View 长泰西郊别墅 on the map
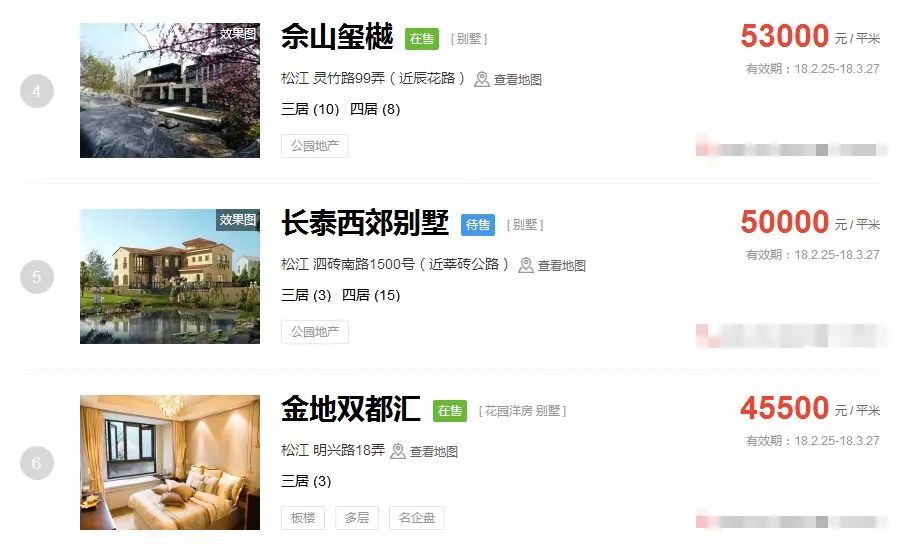Viewport: 904px width, 544px height. coord(553,266)
